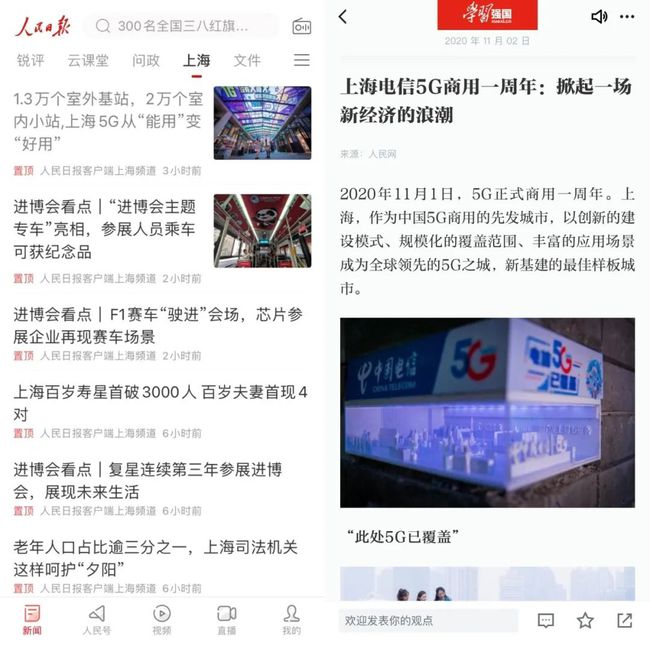
Task: Share the article with the share icon
Action: click(624, 621)
